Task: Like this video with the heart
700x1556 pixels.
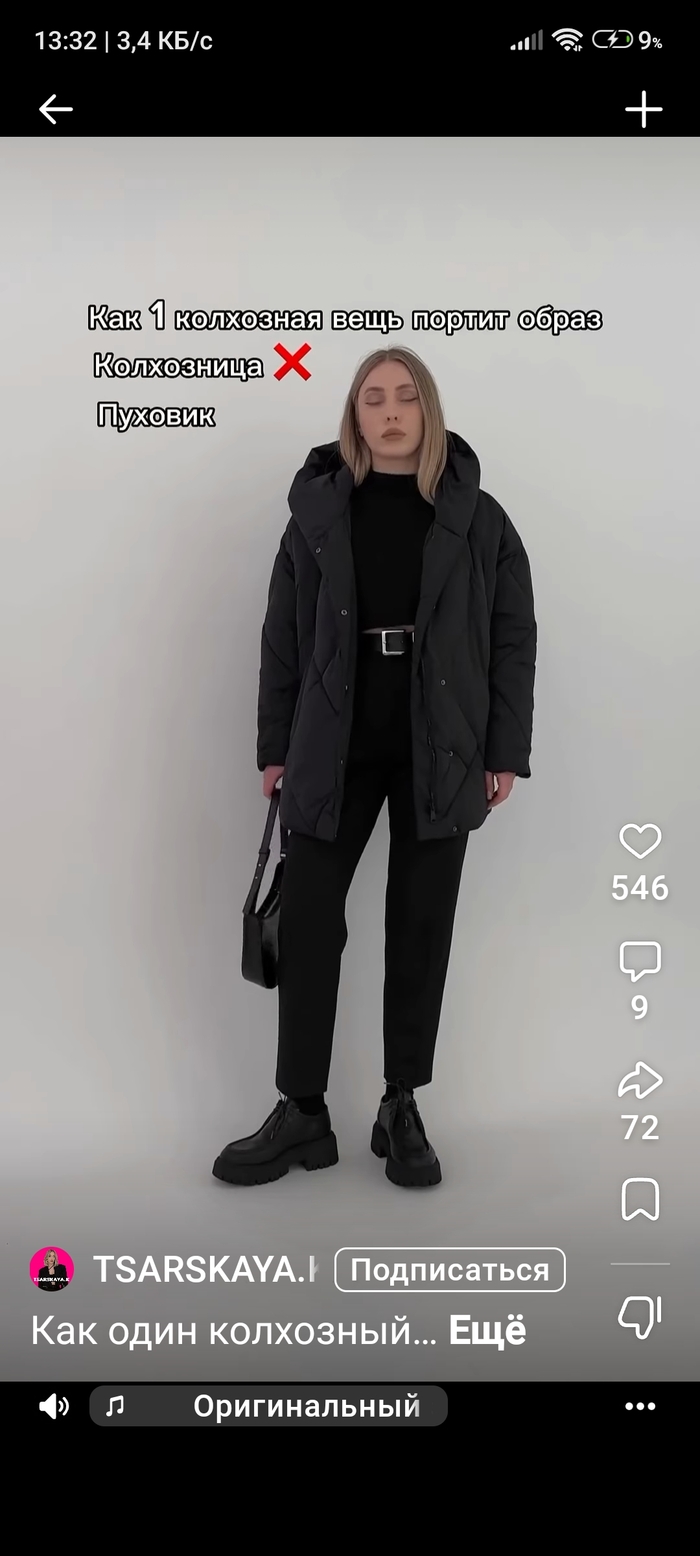Action: pyautogui.click(x=640, y=842)
